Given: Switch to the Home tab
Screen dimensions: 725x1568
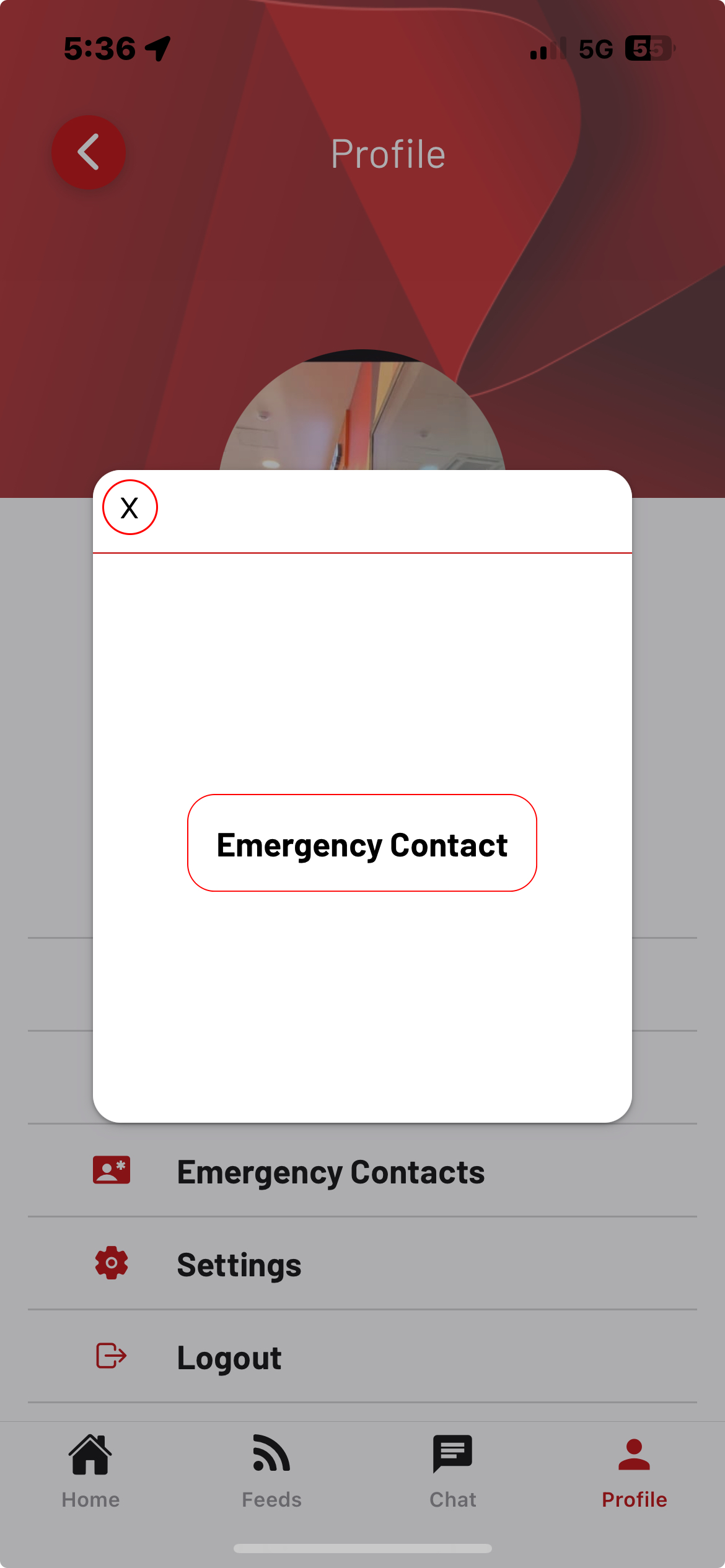Looking at the screenshot, I should (x=90, y=1471).
